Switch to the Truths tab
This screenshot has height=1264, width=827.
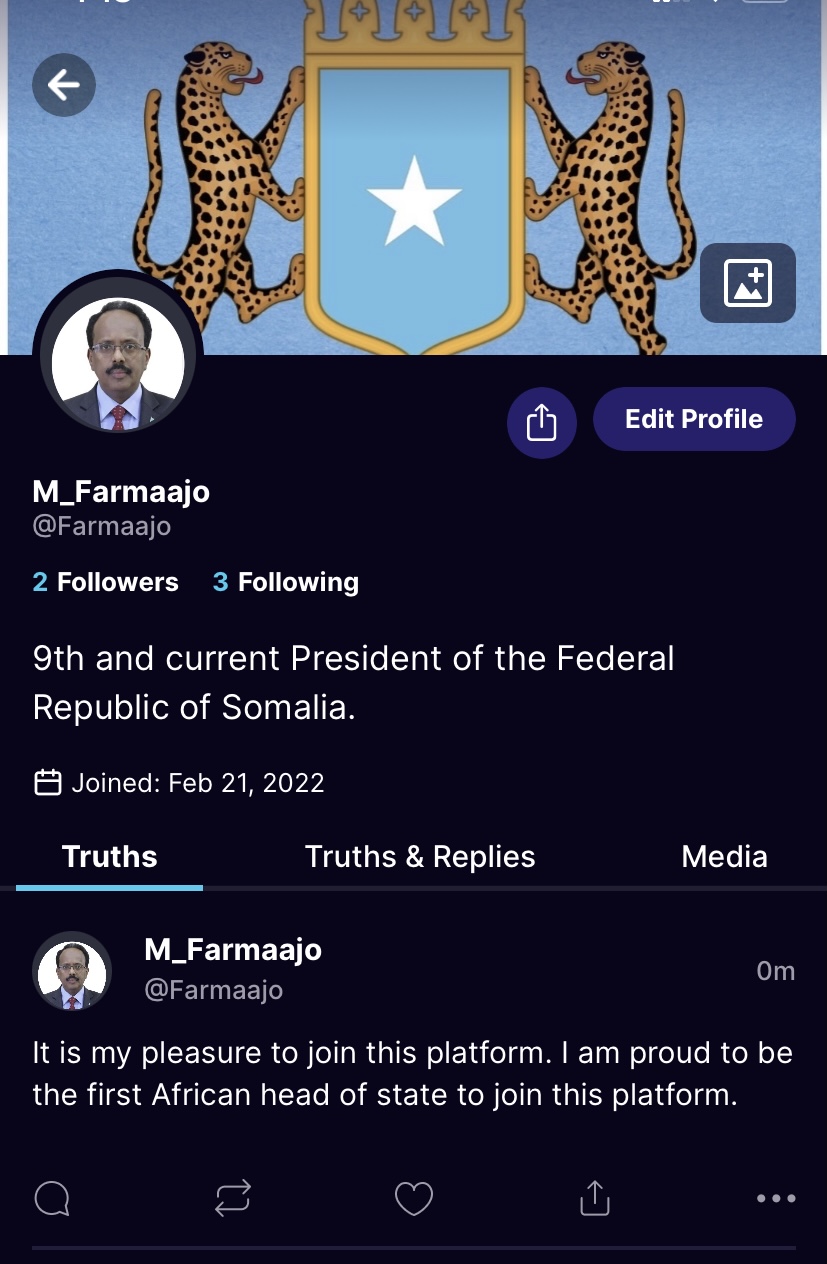(109, 857)
